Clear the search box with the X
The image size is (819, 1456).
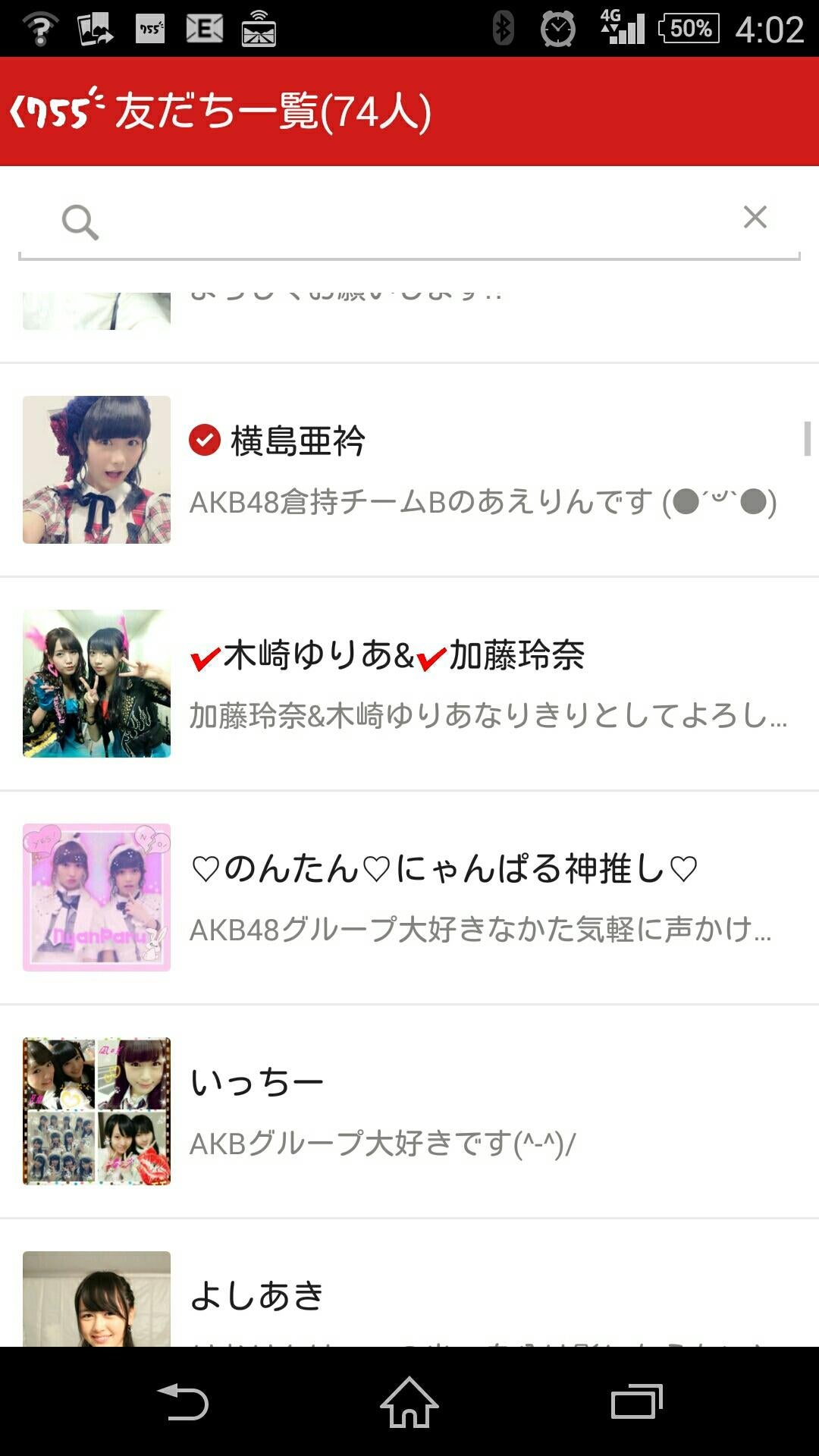point(755,218)
